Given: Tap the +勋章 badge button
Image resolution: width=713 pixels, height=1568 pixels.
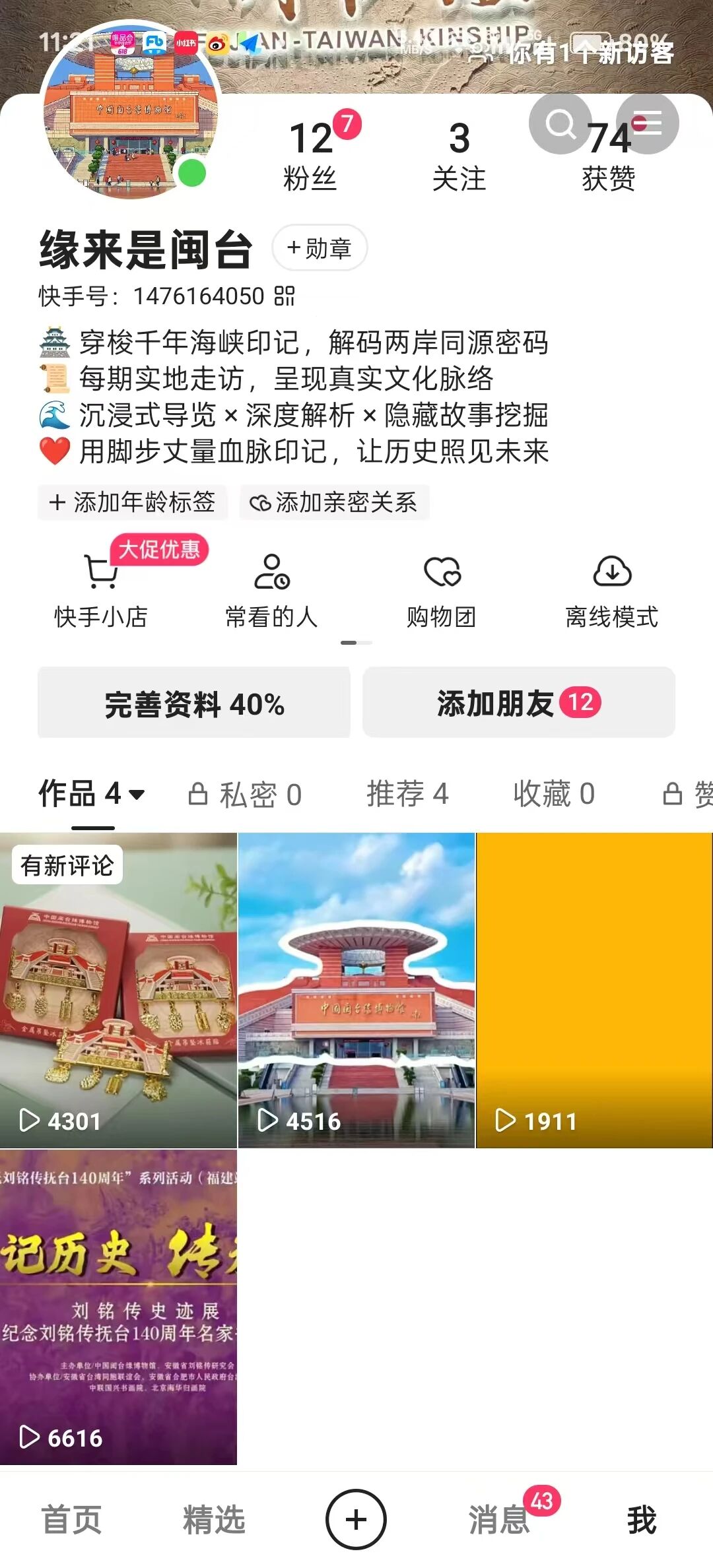Looking at the screenshot, I should click(320, 248).
